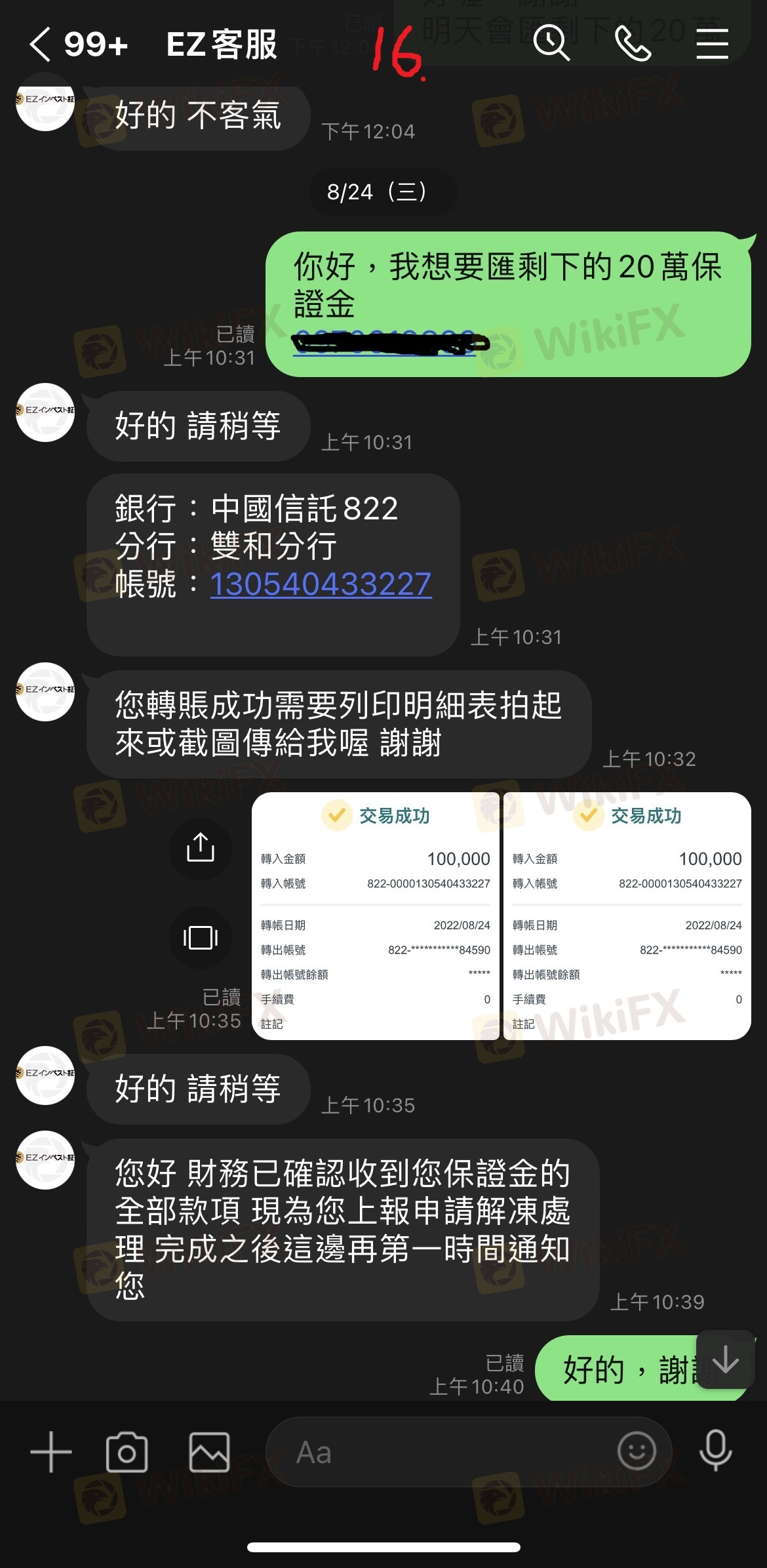Jump to the latest message

(x=726, y=1359)
